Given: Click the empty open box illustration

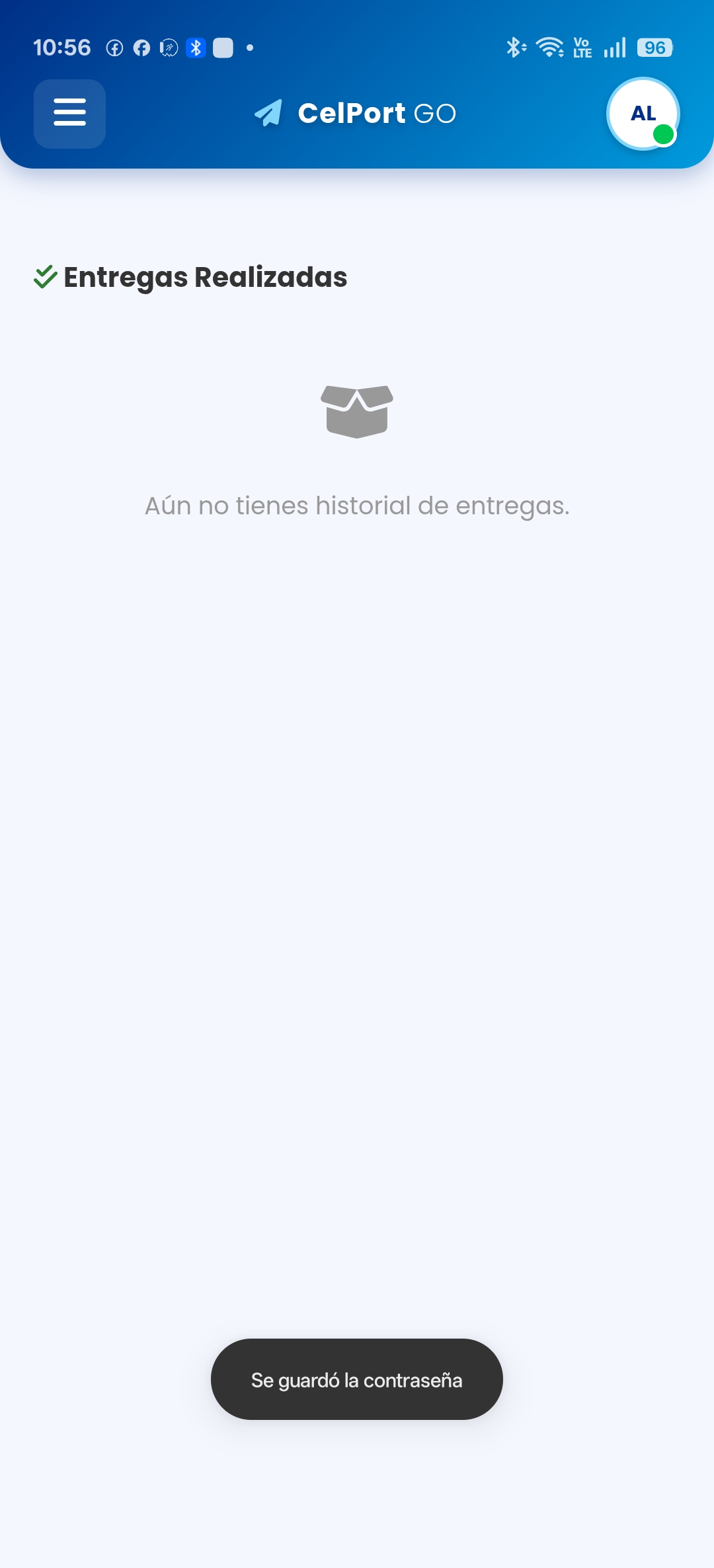Looking at the screenshot, I should click(357, 411).
